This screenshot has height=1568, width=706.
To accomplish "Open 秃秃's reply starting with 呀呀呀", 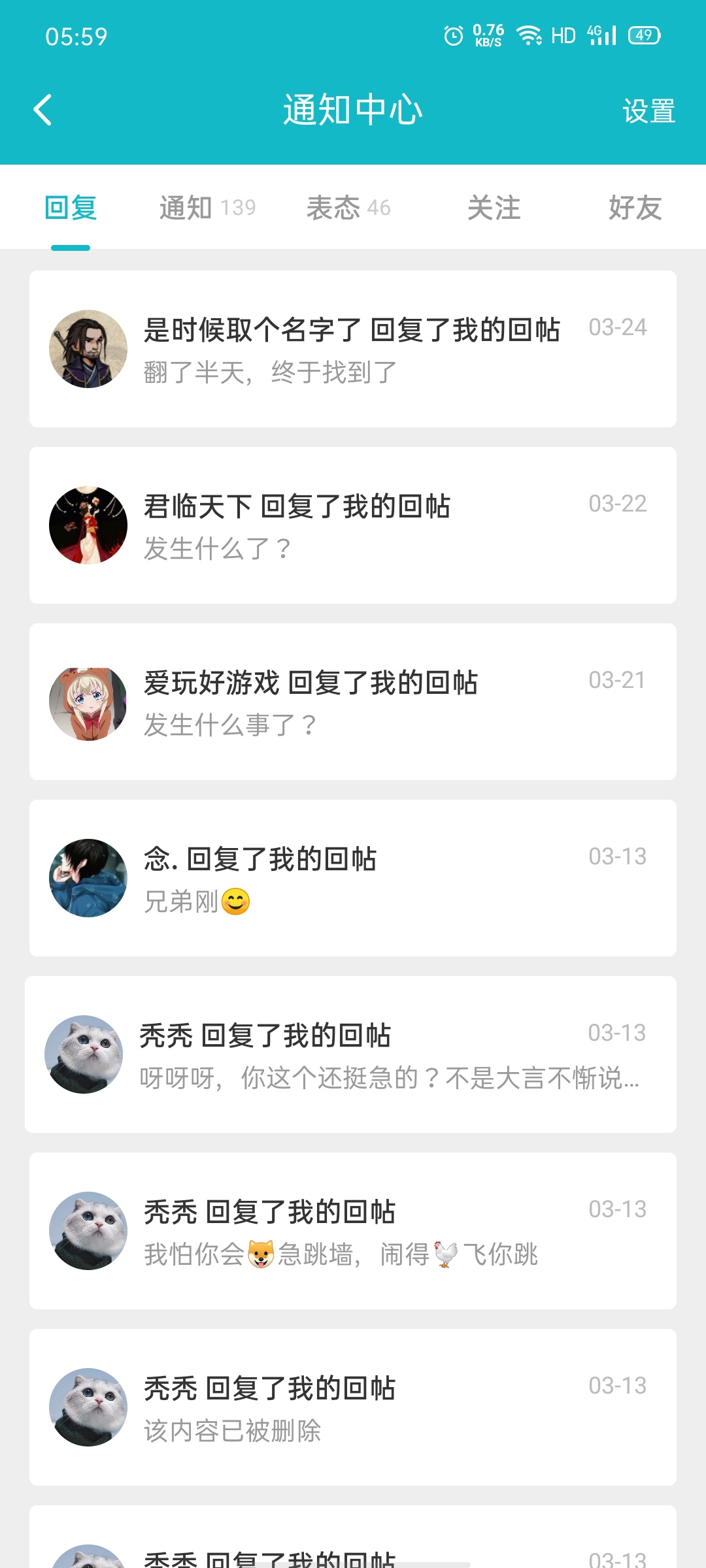I will coord(351,1054).
